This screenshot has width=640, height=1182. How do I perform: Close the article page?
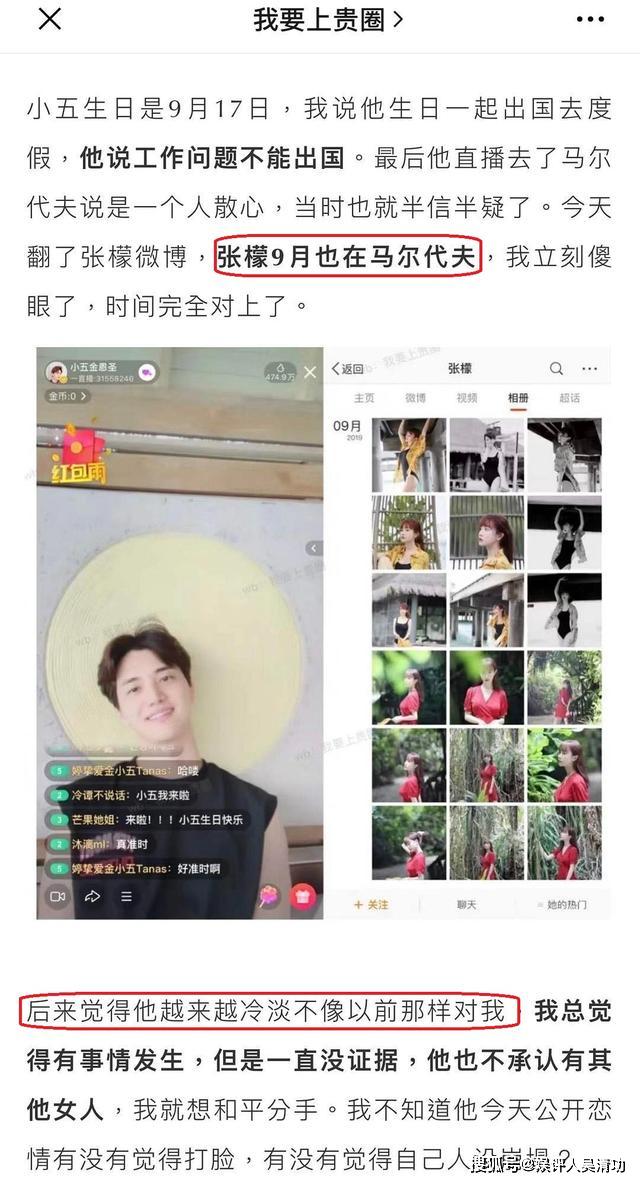49,19
